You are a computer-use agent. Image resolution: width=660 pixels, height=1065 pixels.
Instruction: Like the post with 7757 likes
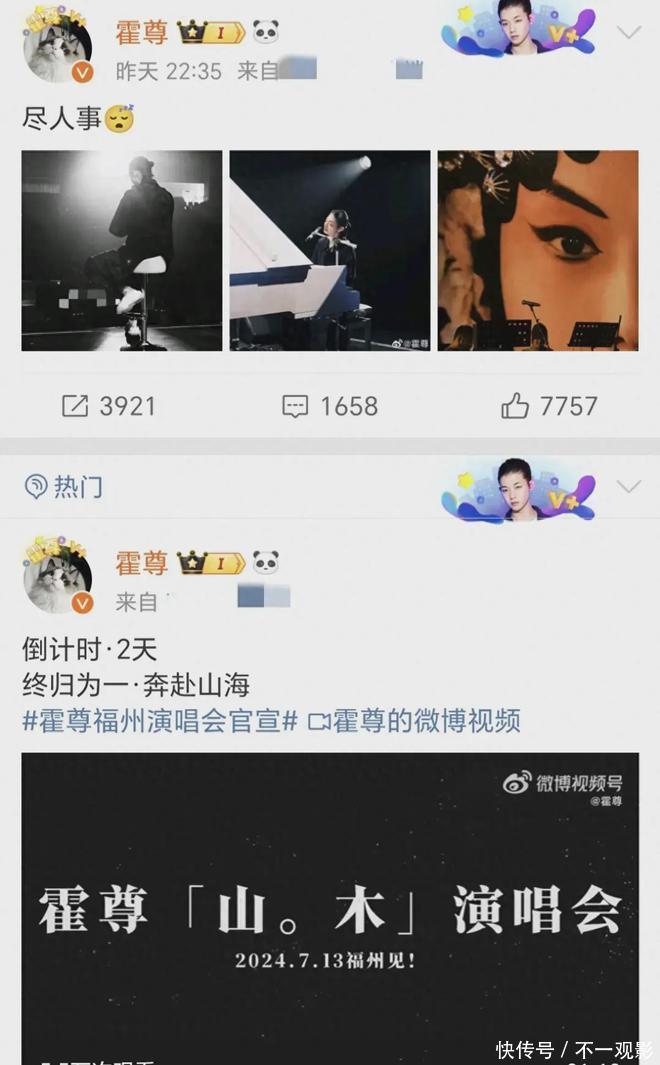point(549,406)
